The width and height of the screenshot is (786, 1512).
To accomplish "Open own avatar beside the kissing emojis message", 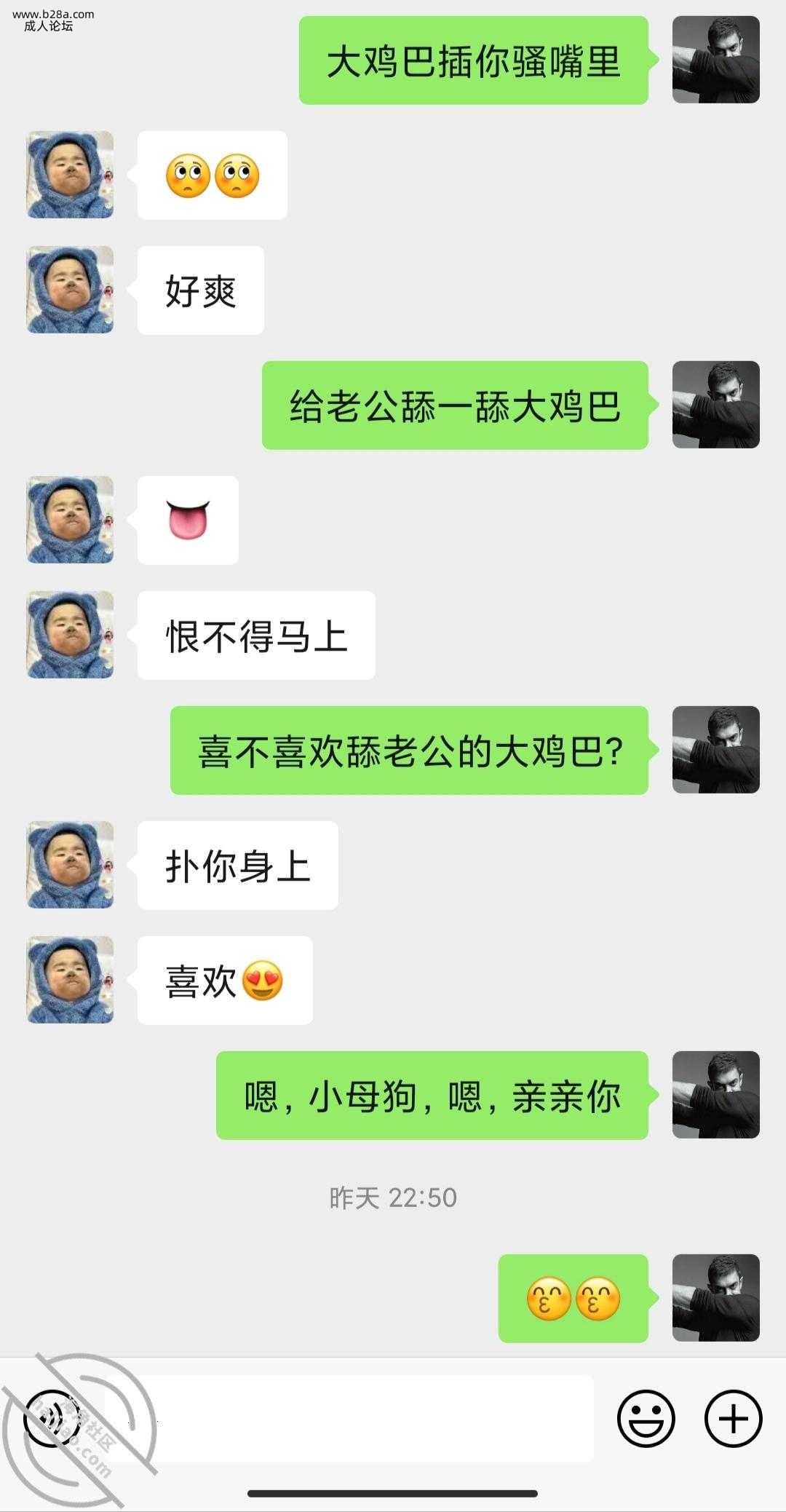I will (x=715, y=1298).
